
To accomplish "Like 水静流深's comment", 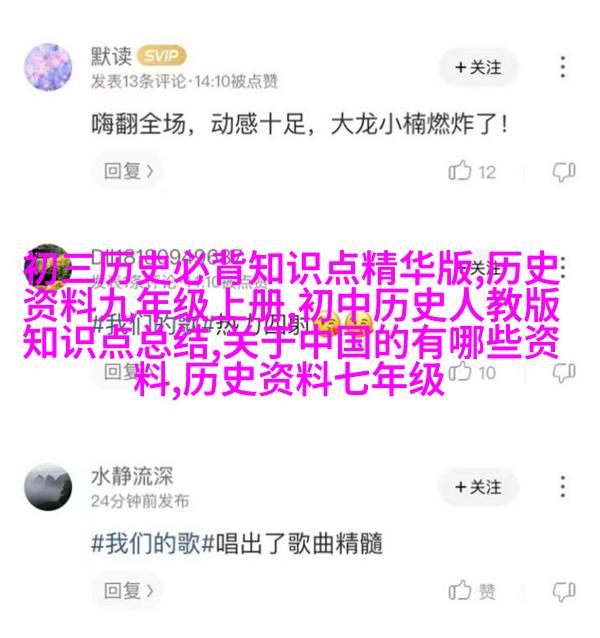I will coord(473,590).
